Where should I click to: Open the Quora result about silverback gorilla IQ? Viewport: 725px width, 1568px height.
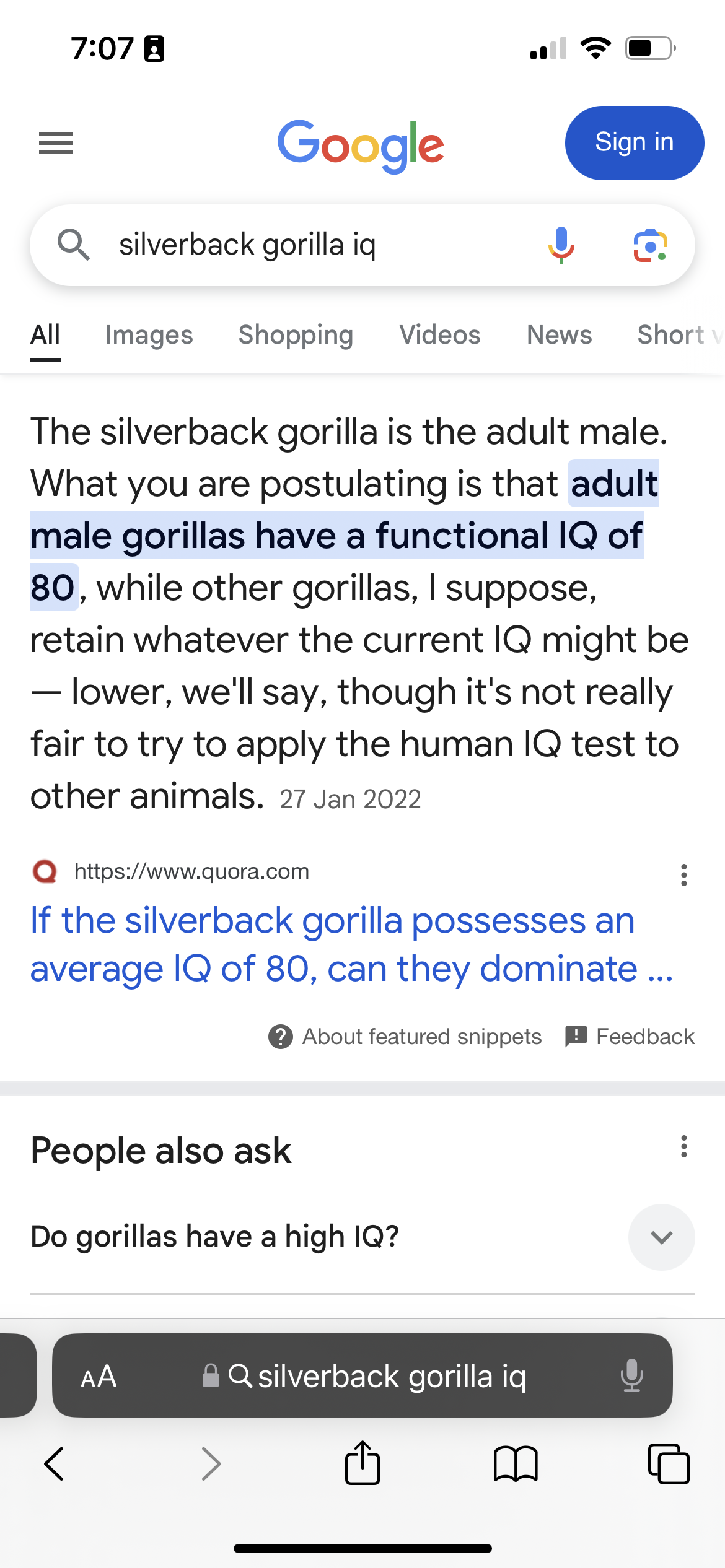pos(351,944)
